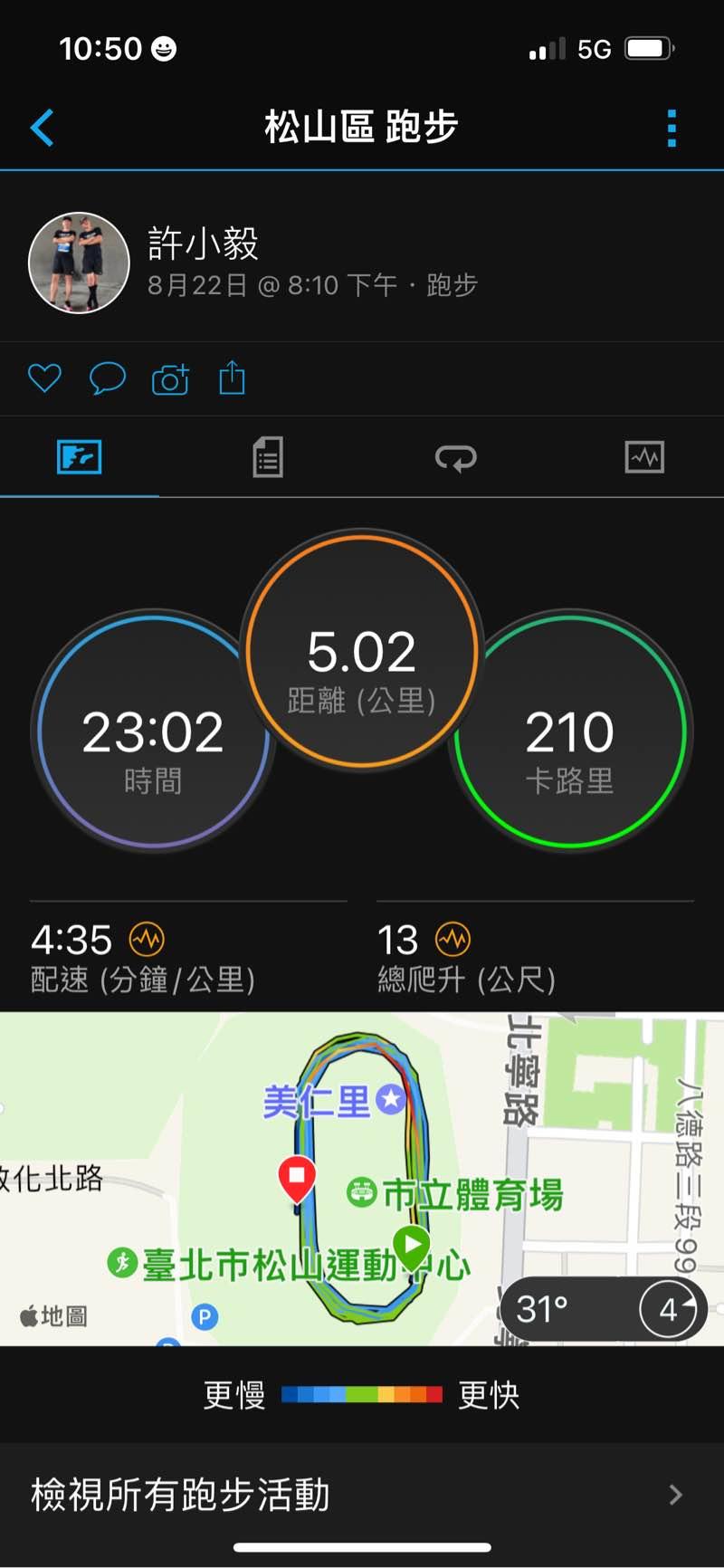The height and width of the screenshot is (1568, 724).
Task: Add a photo to this activity
Action: (x=170, y=378)
